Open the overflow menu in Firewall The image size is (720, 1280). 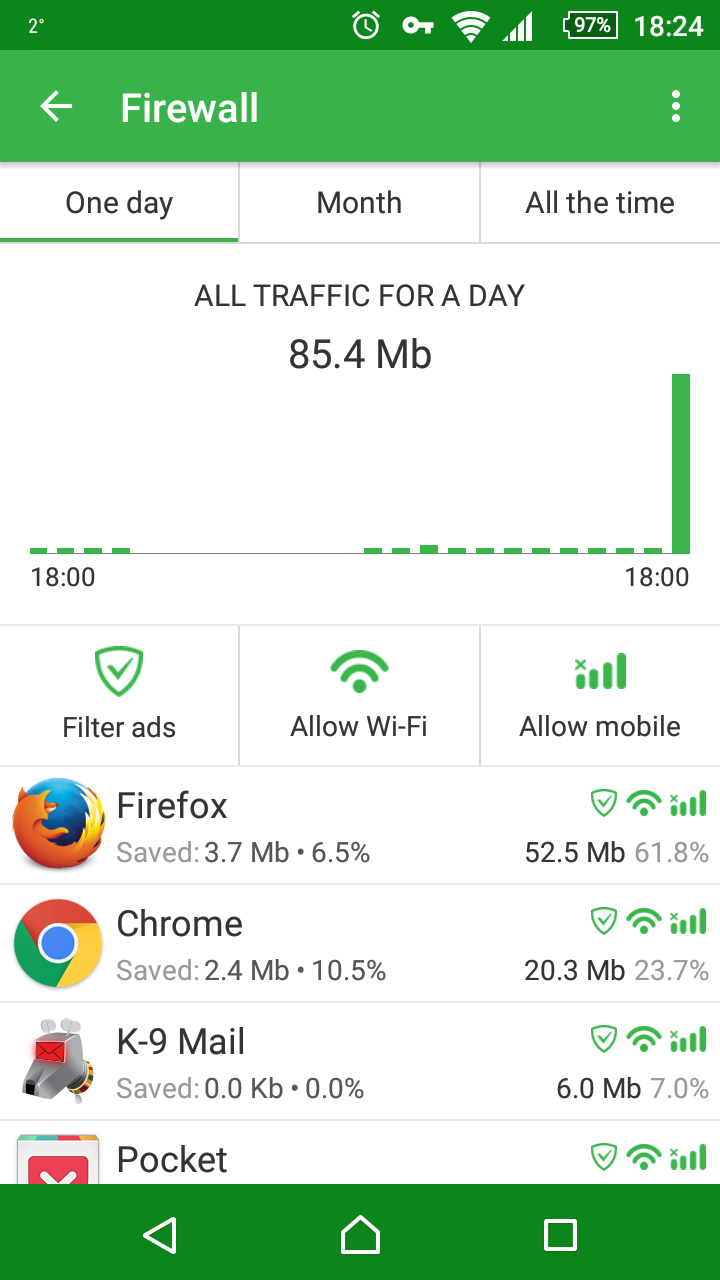[676, 107]
